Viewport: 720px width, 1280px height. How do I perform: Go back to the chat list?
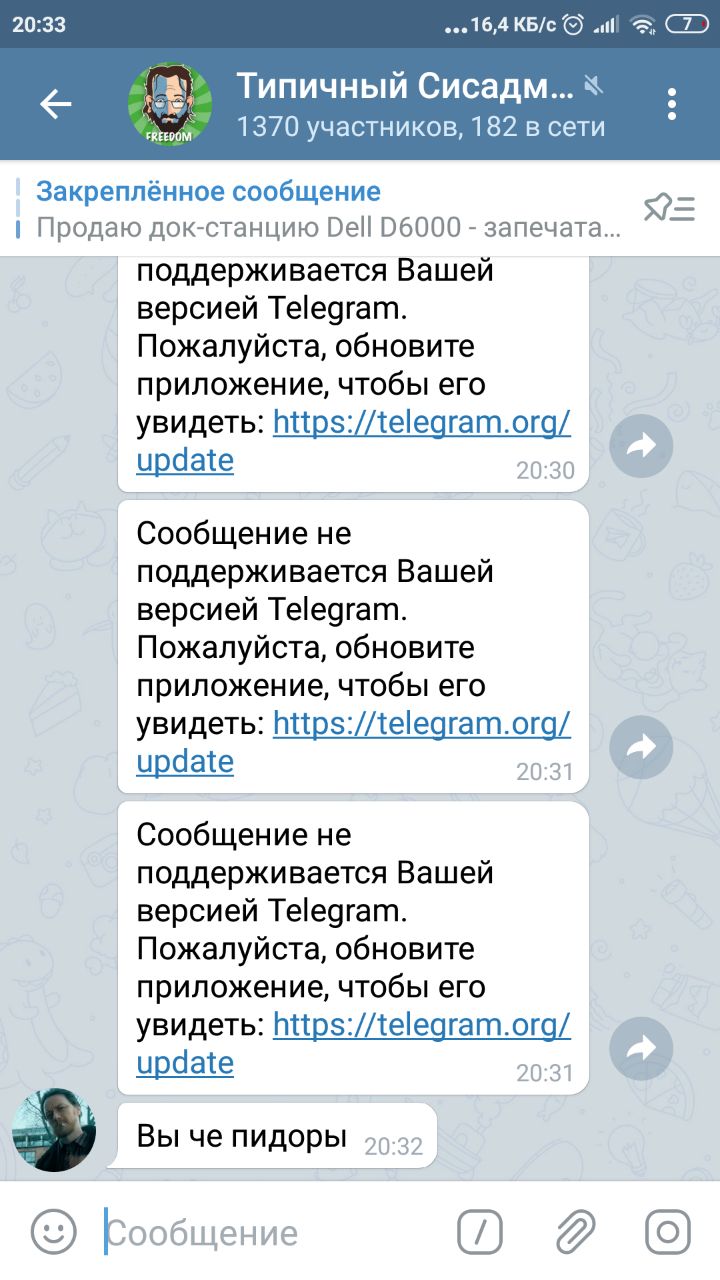pos(55,104)
